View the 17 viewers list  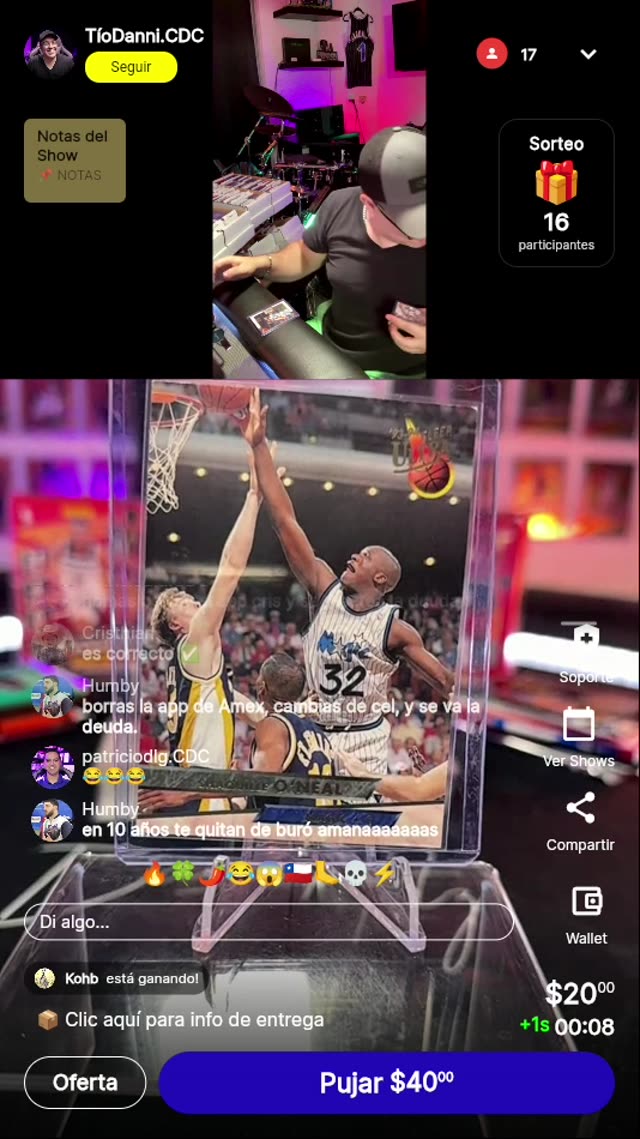coord(508,54)
